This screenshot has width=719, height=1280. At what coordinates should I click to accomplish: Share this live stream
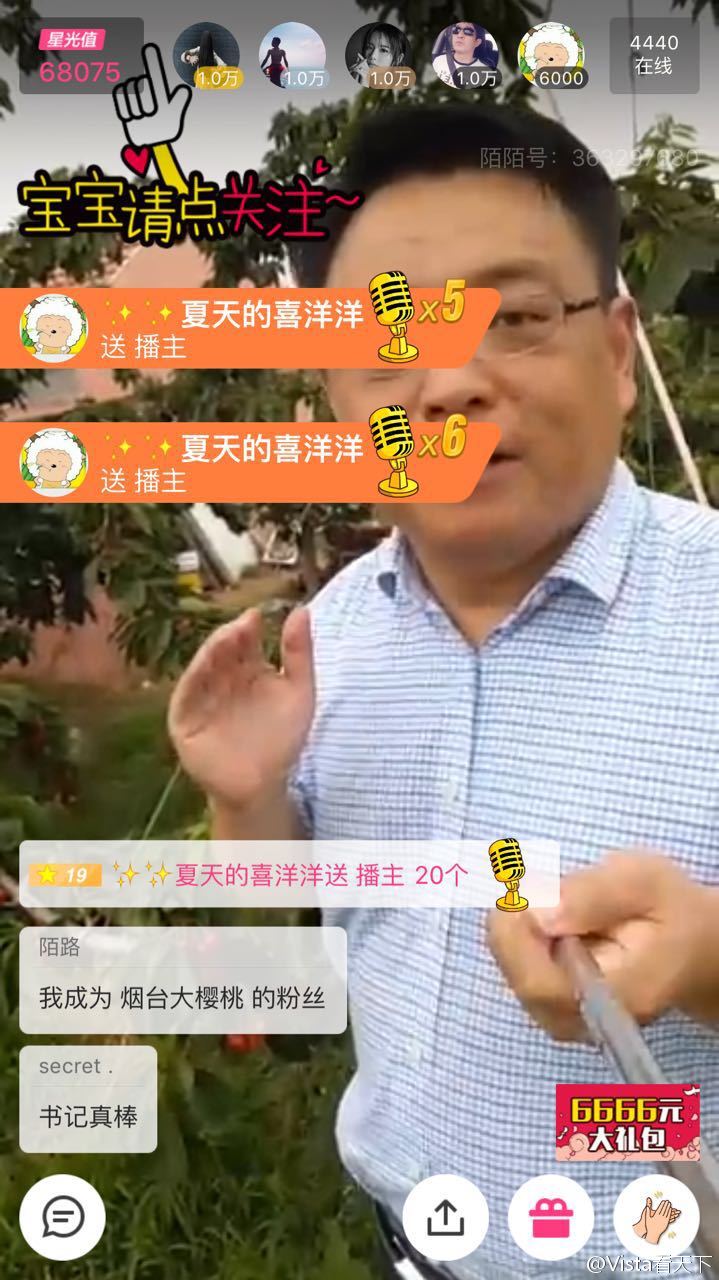tap(445, 1217)
